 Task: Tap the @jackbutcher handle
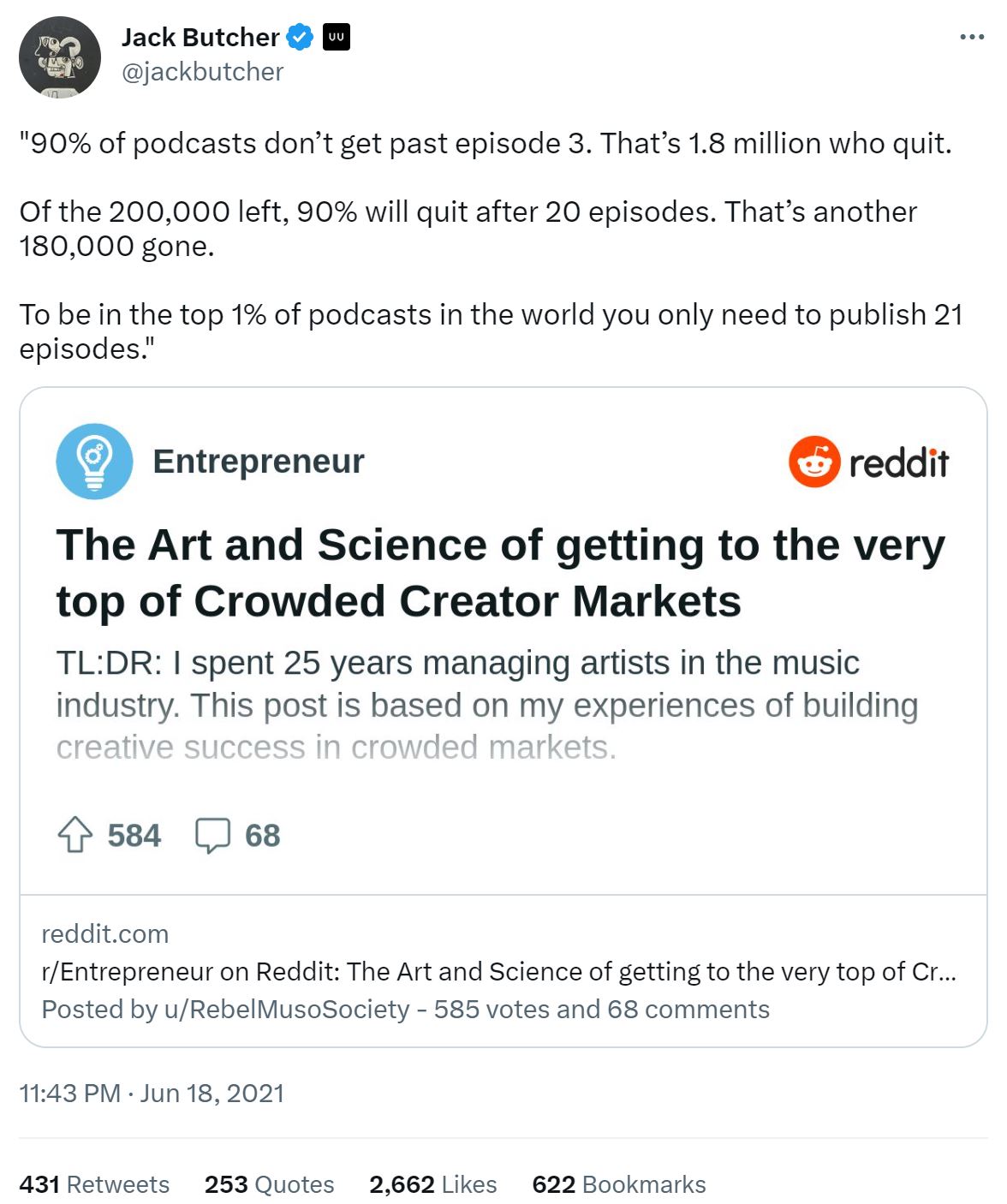coord(202,72)
